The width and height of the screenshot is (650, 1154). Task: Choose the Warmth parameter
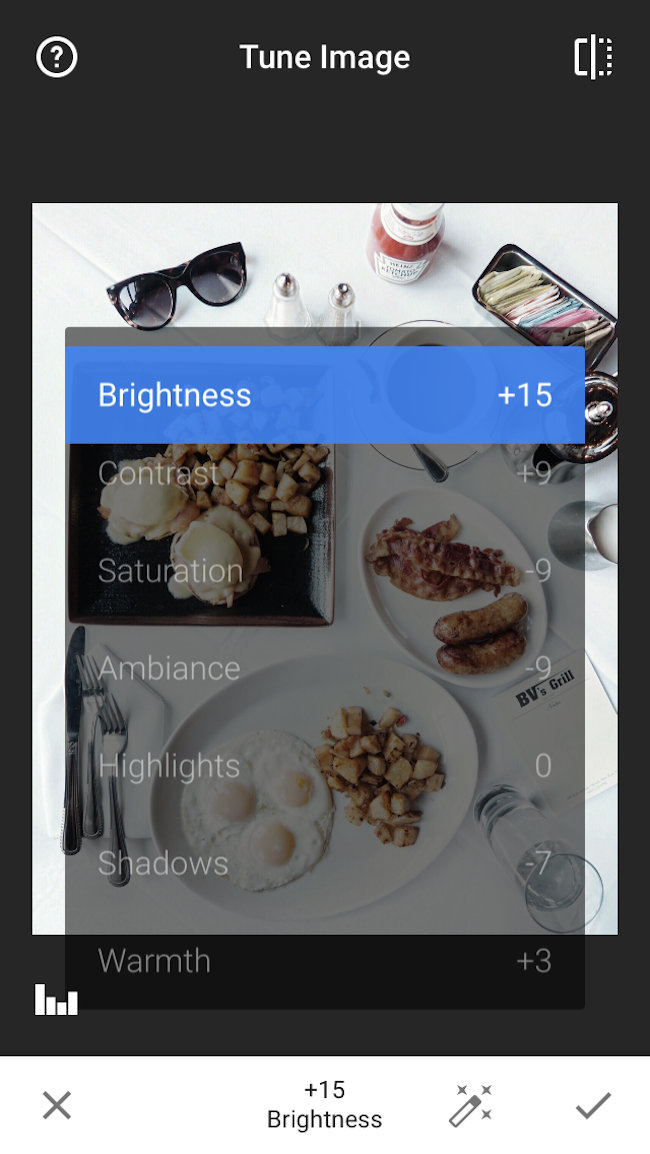[325, 960]
